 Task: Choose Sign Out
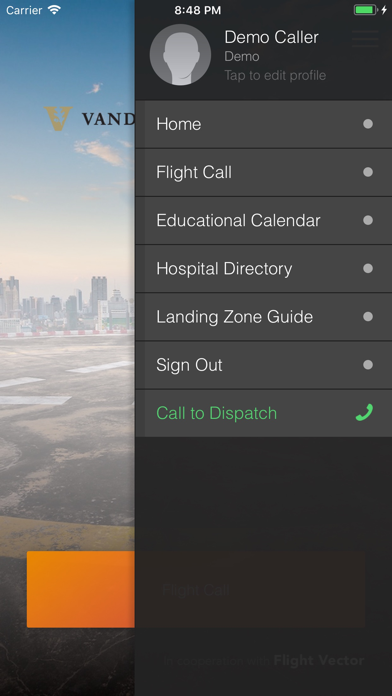pos(264,365)
